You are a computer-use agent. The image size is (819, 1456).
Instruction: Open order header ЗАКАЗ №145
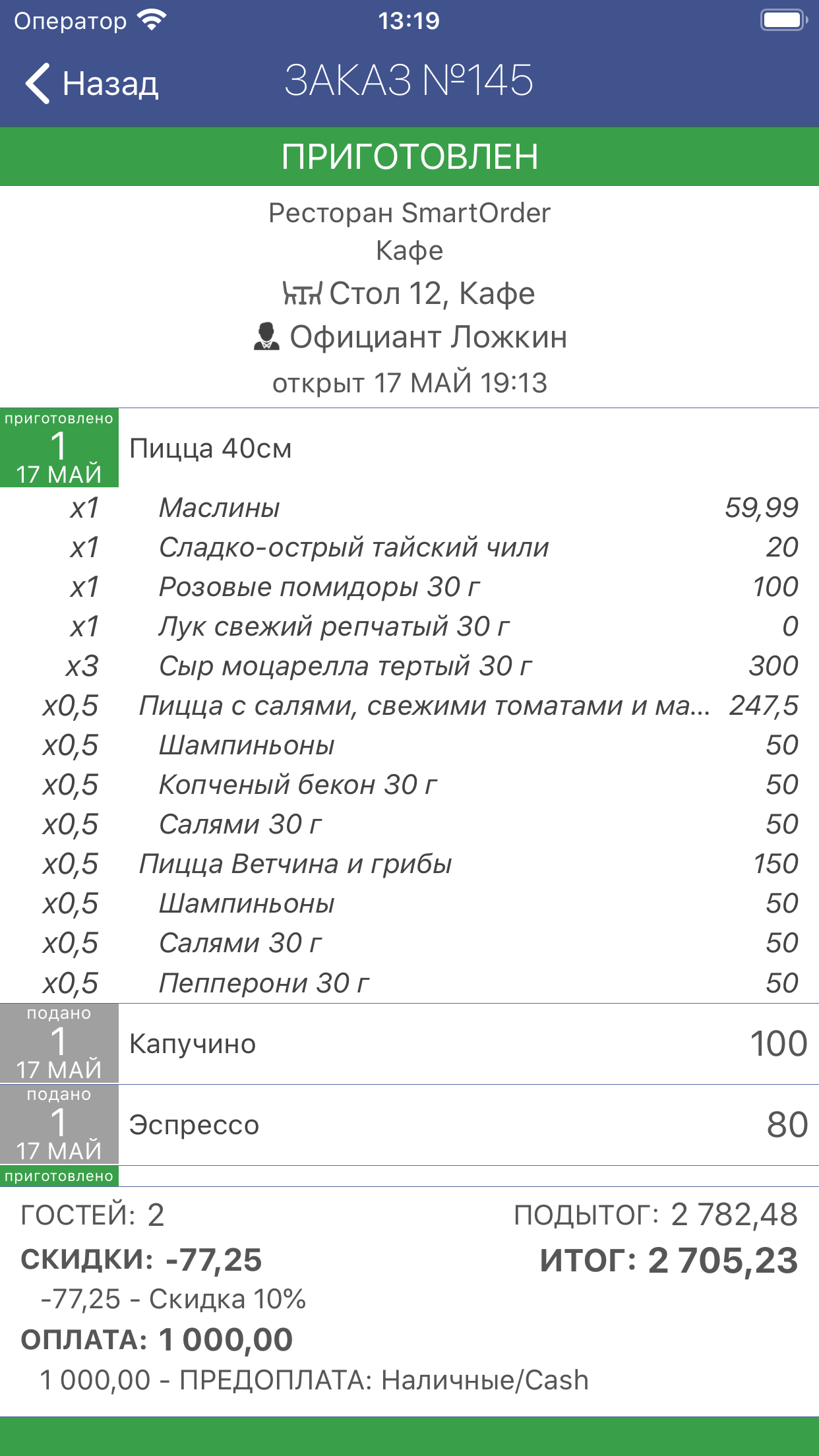(409, 79)
